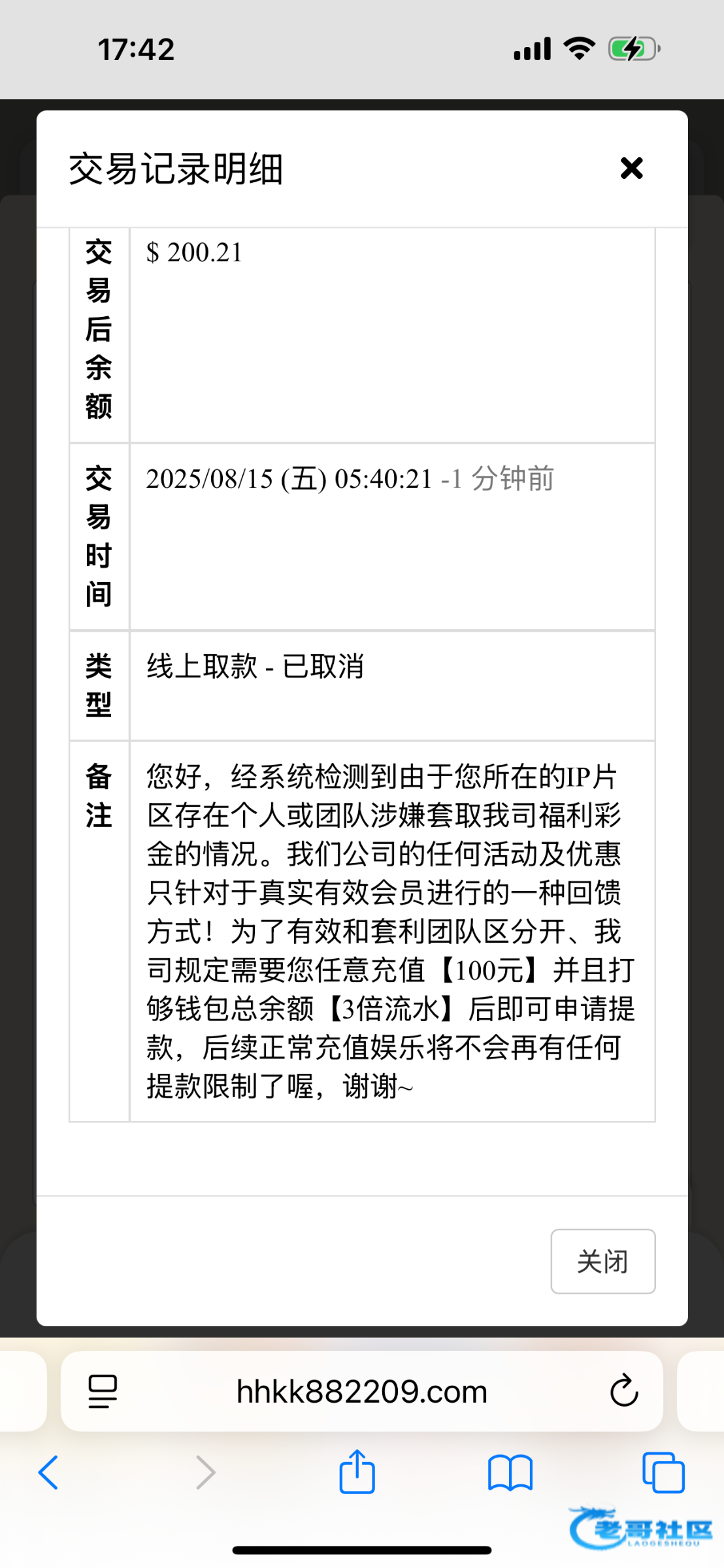
Task: Open the hhkk882209.com address bar
Action: tap(361, 1392)
